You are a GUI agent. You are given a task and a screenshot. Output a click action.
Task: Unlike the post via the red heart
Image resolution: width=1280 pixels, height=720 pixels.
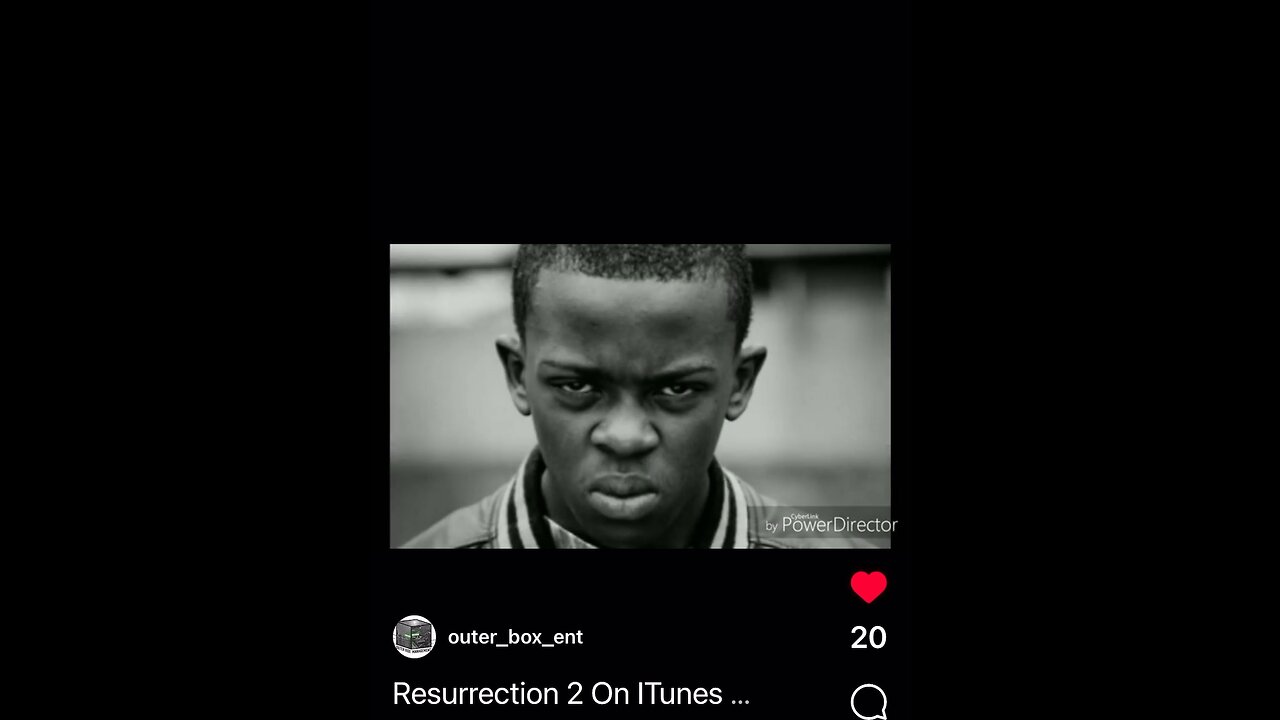pyautogui.click(x=868, y=587)
